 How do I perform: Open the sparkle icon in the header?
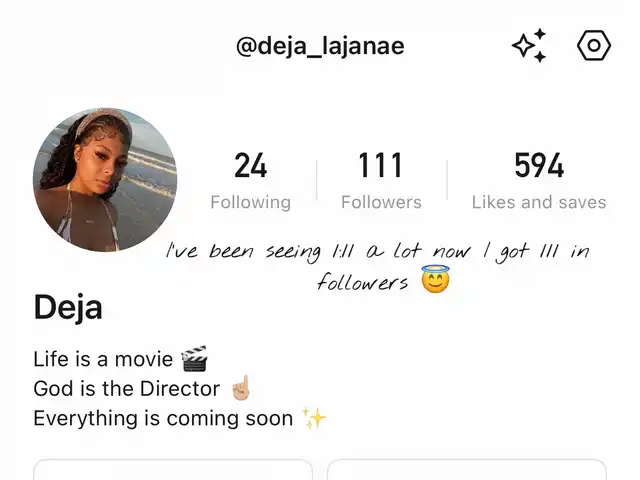pyautogui.click(x=529, y=46)
